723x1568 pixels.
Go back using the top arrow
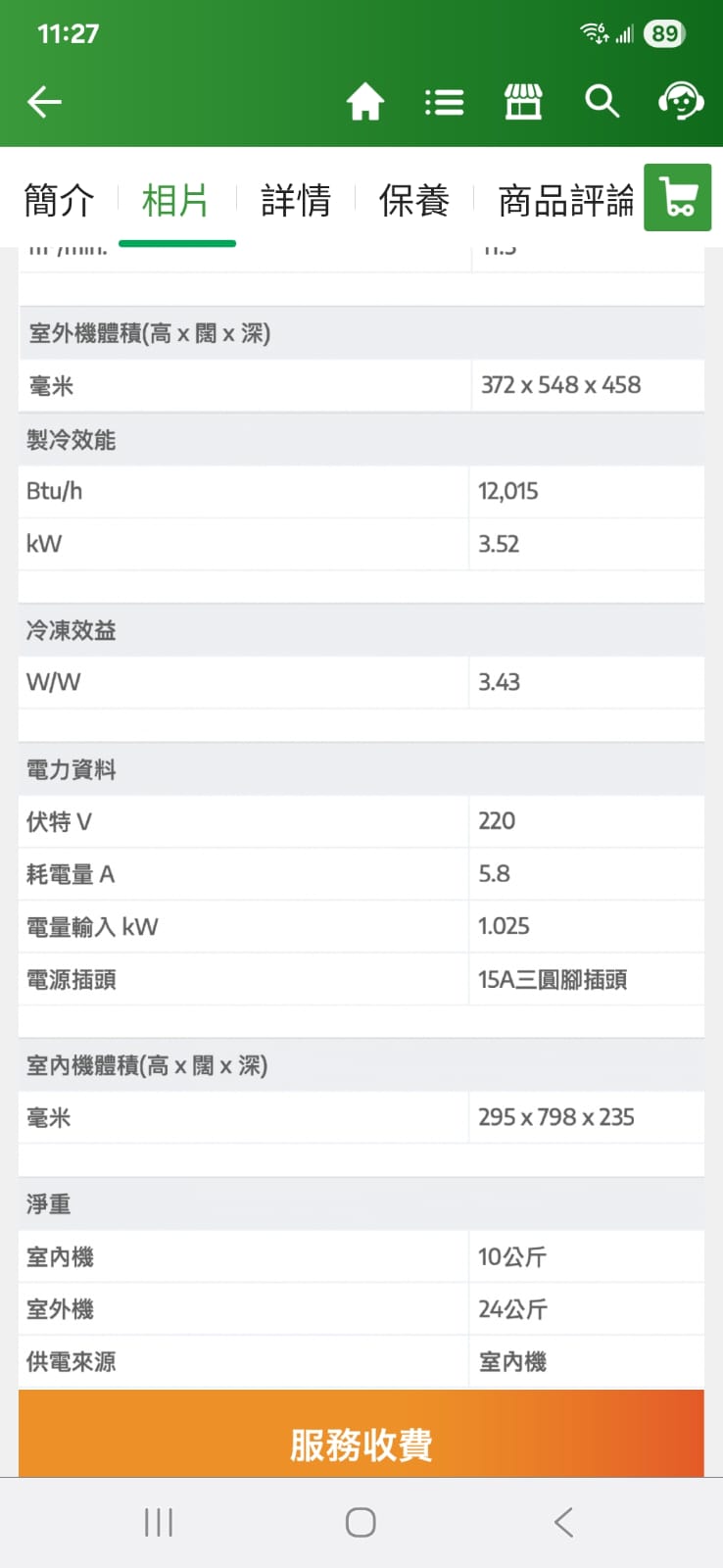click(x=44, y=101)
